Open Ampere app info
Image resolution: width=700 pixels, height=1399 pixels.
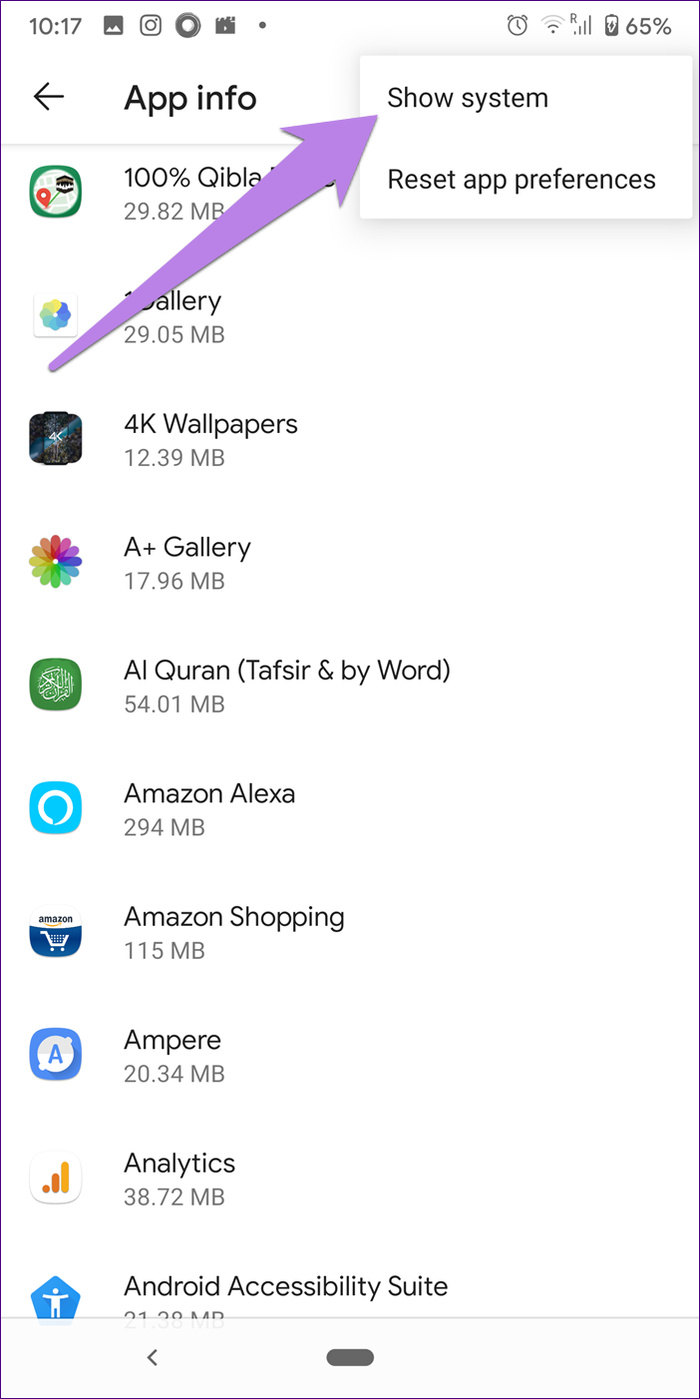[350, 1055]
